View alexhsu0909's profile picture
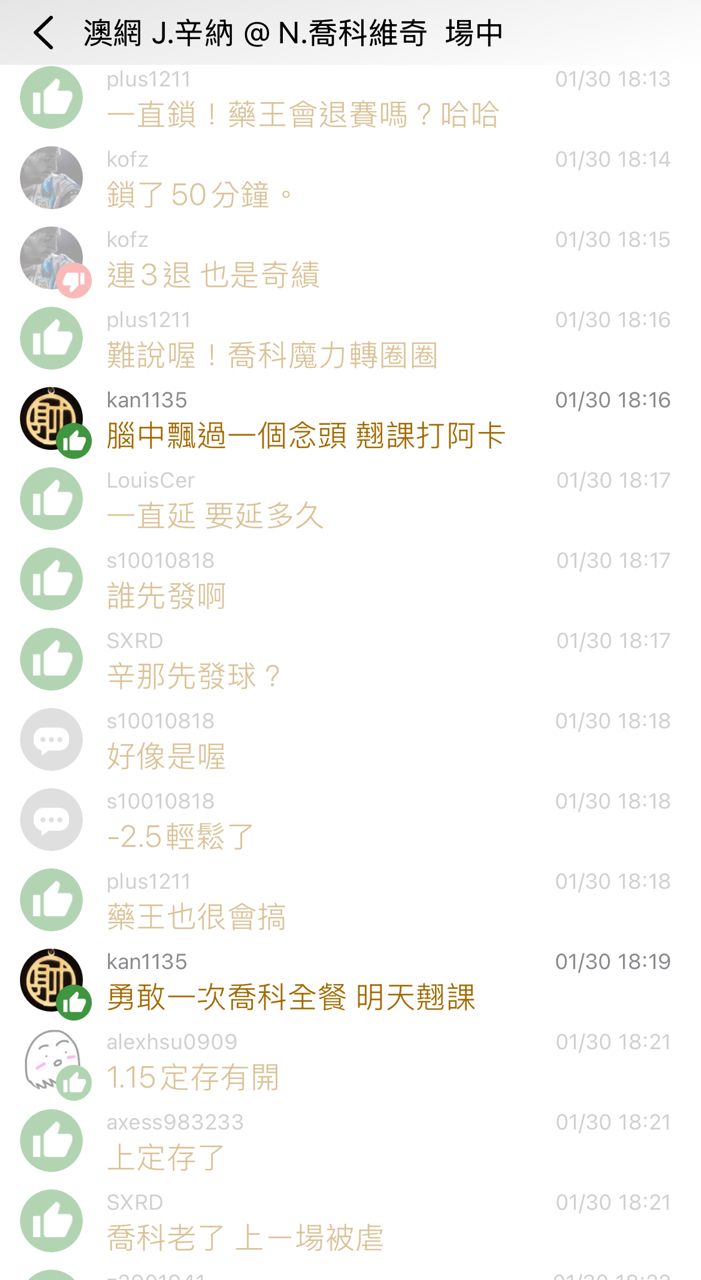This screenshot has width=701, height=1280. 51,1061
